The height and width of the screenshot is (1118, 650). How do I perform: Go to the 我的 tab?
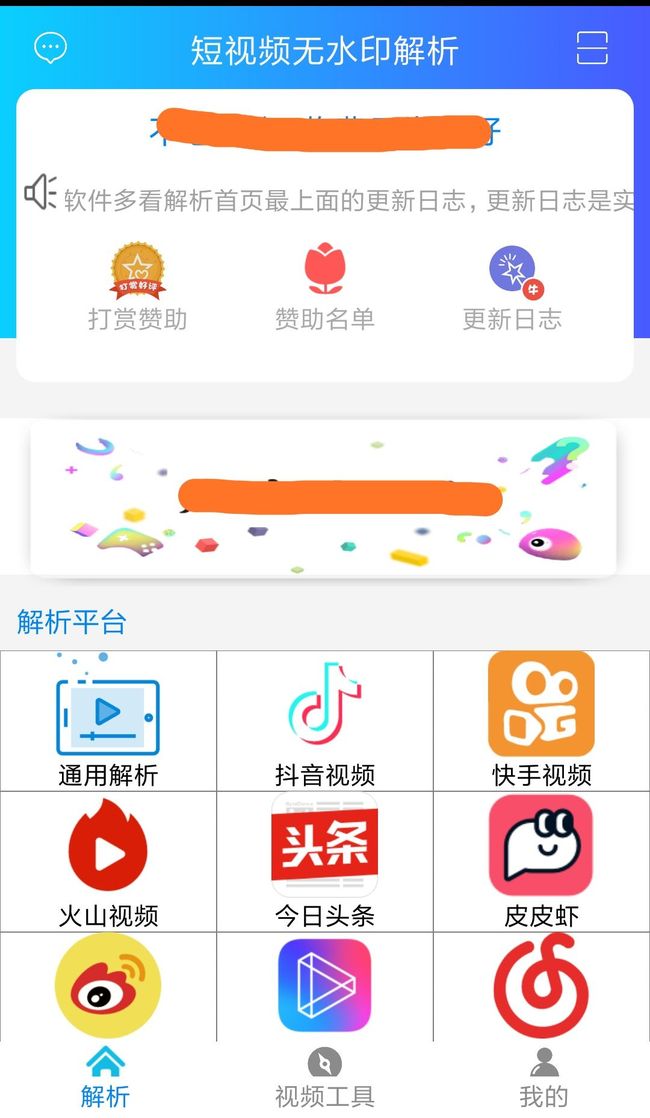click(544, 1077)
